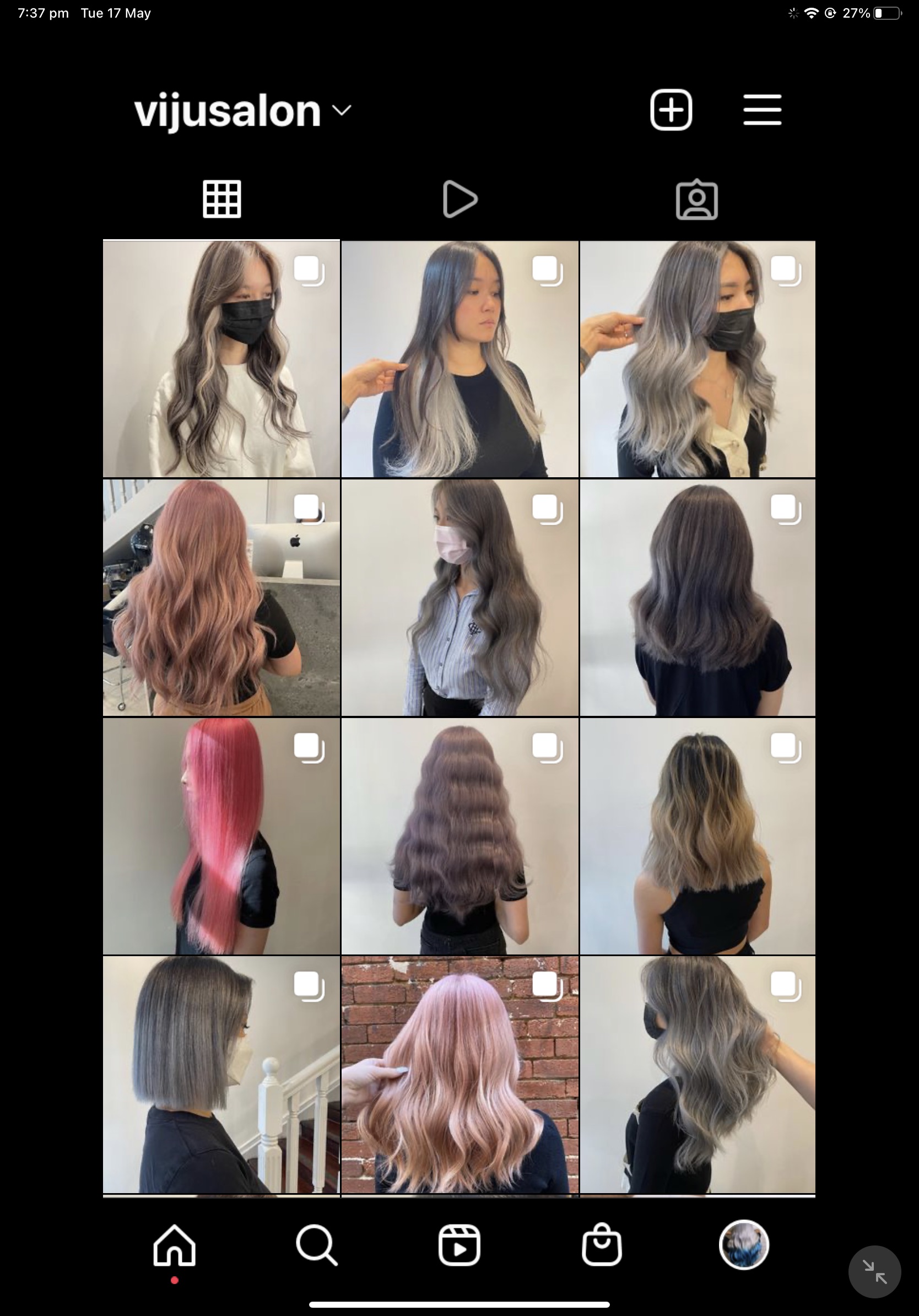919x1316 pixels.
Task: Open the crimped purple waves hair post
Action: click(x=459, y=836)
